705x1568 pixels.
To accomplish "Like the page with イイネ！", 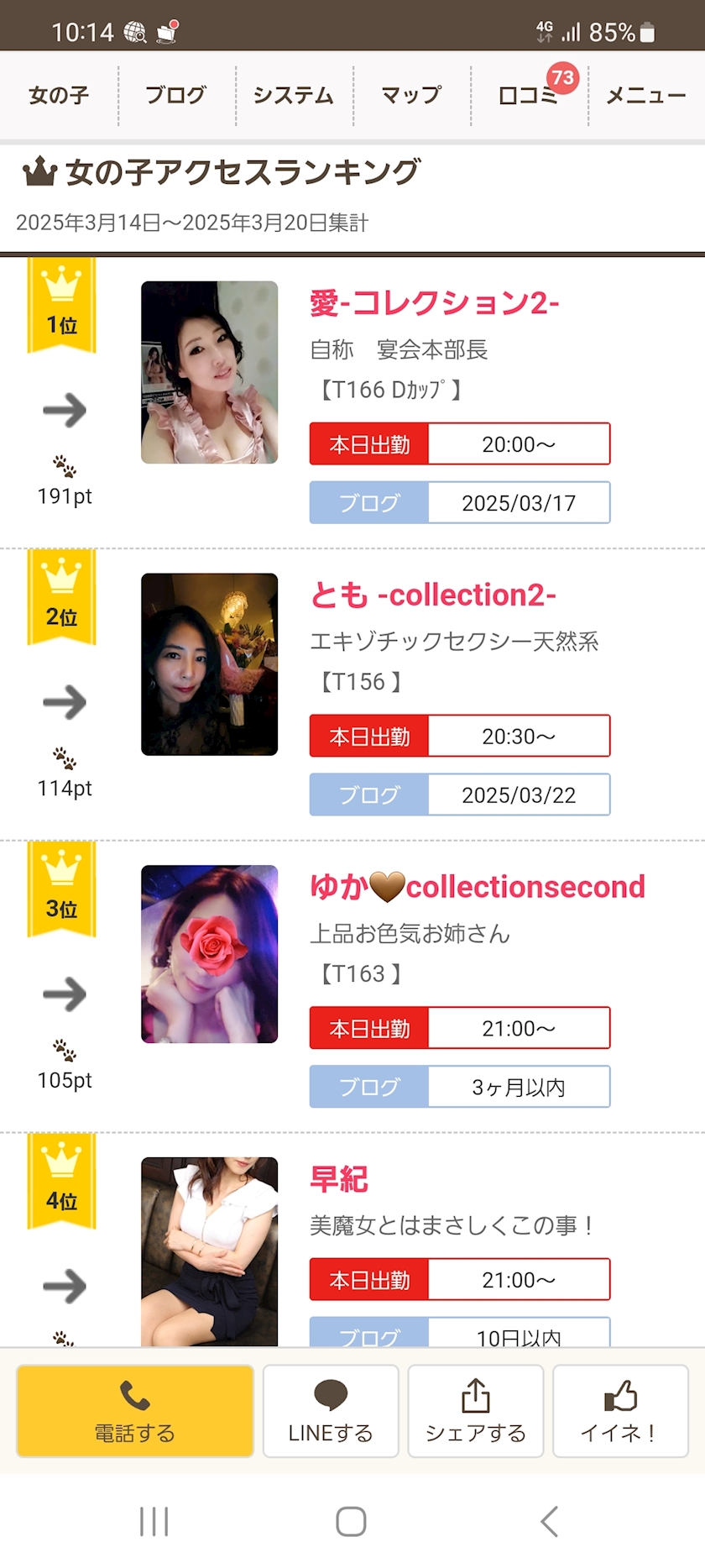I will [x=620, y=1411].
